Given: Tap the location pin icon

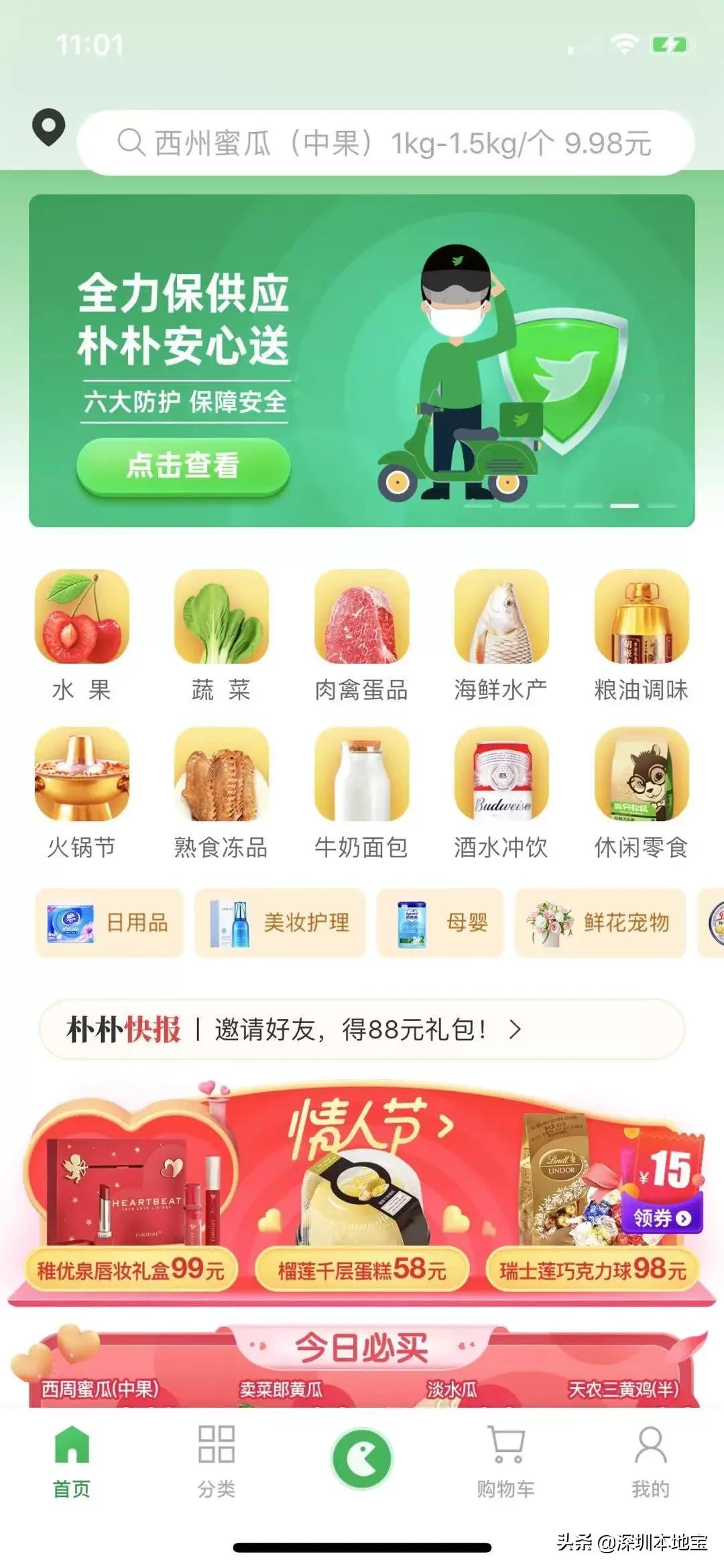Looking at the screenshot, I should coord(48,126).
